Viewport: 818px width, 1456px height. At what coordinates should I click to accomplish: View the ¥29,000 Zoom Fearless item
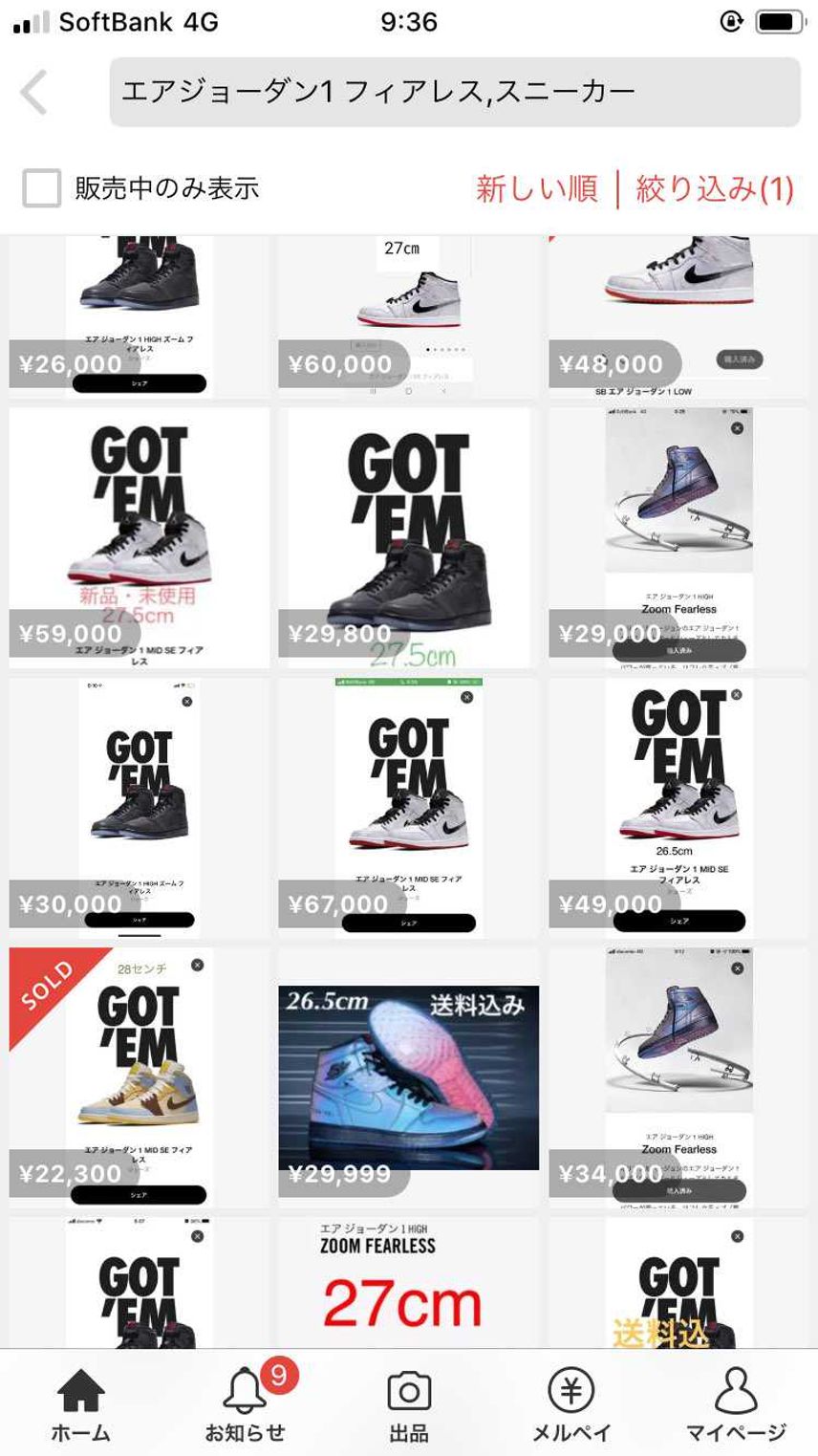[x=678, y=538]
